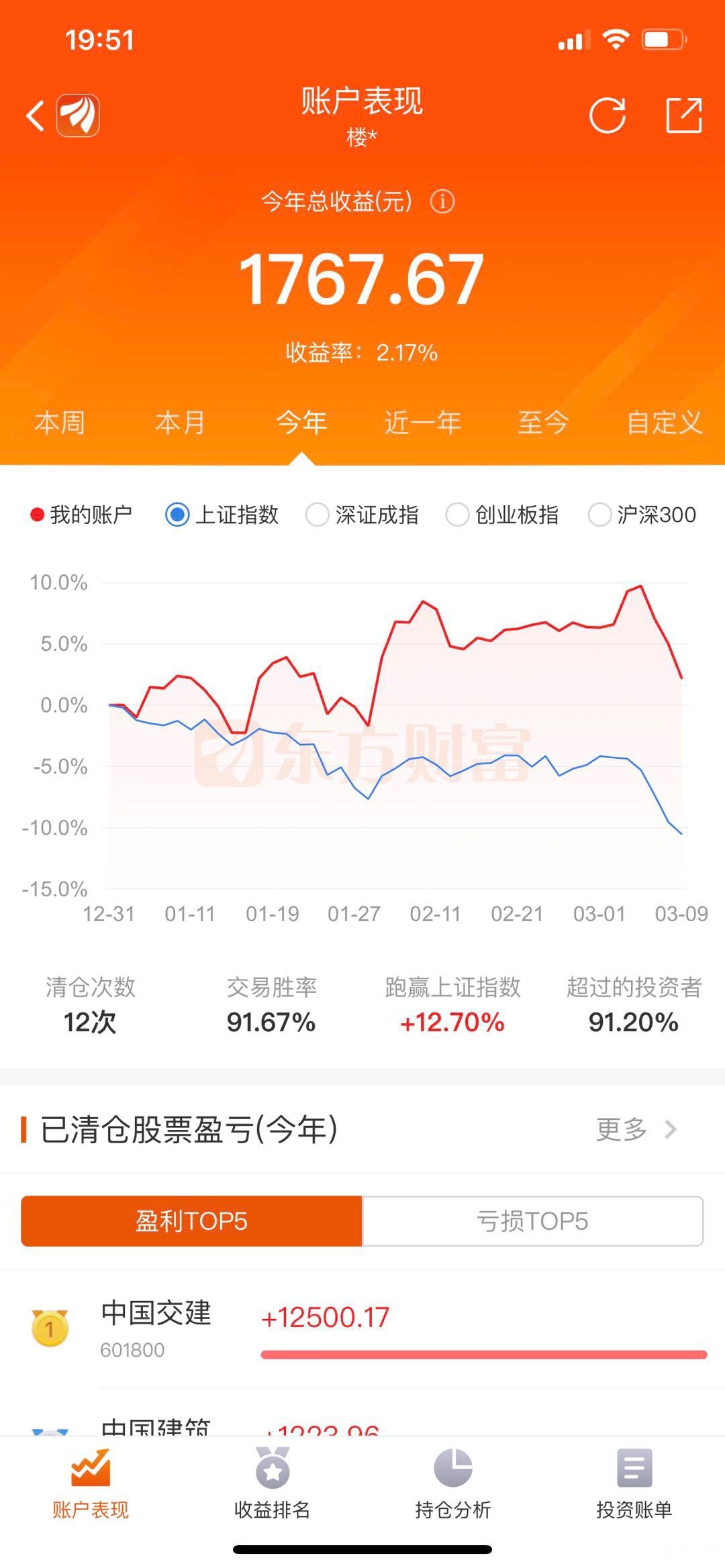Open info icon next to 今年总收益

[442, 201]
